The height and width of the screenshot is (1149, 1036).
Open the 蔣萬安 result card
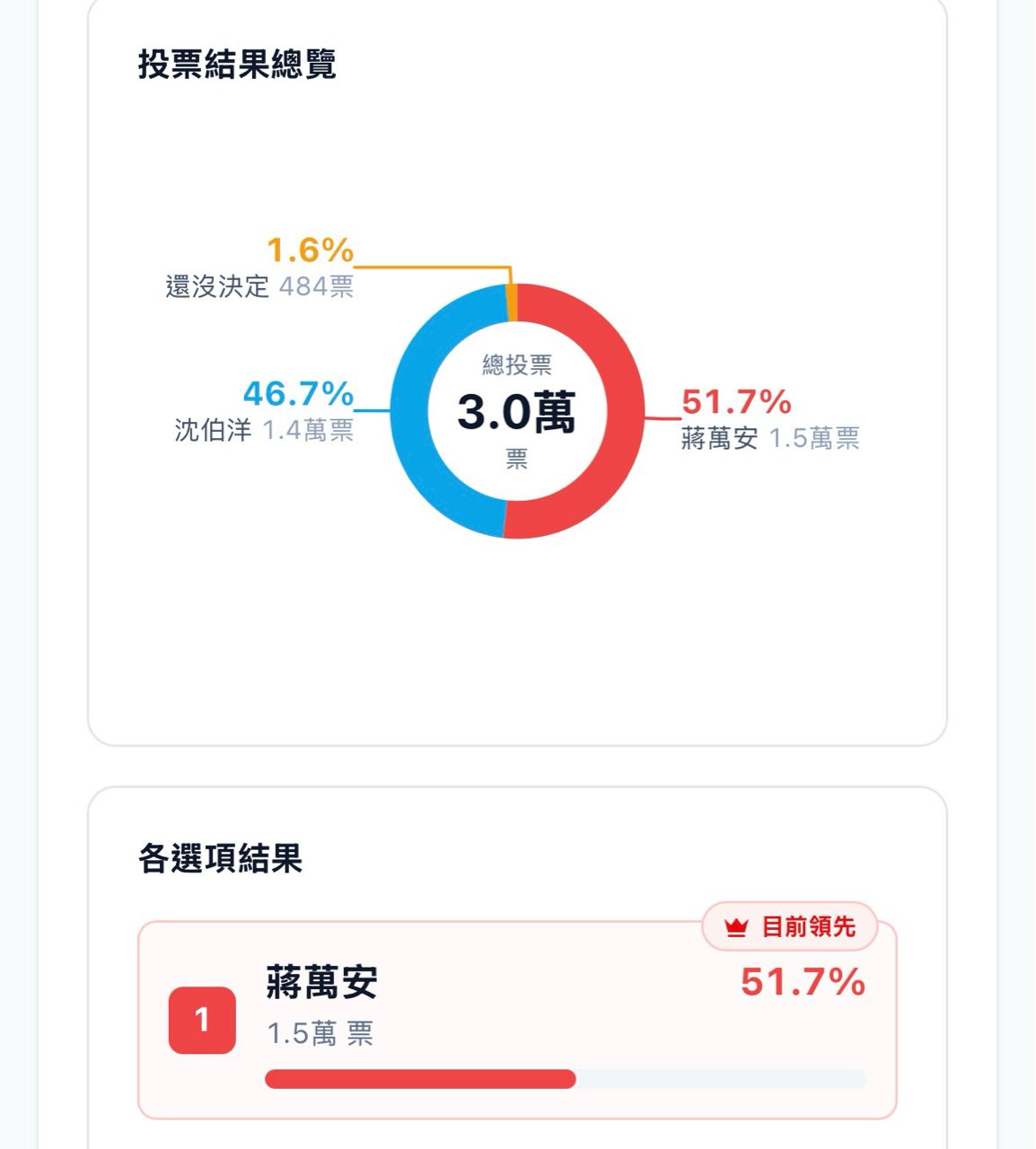point(517,1020)
